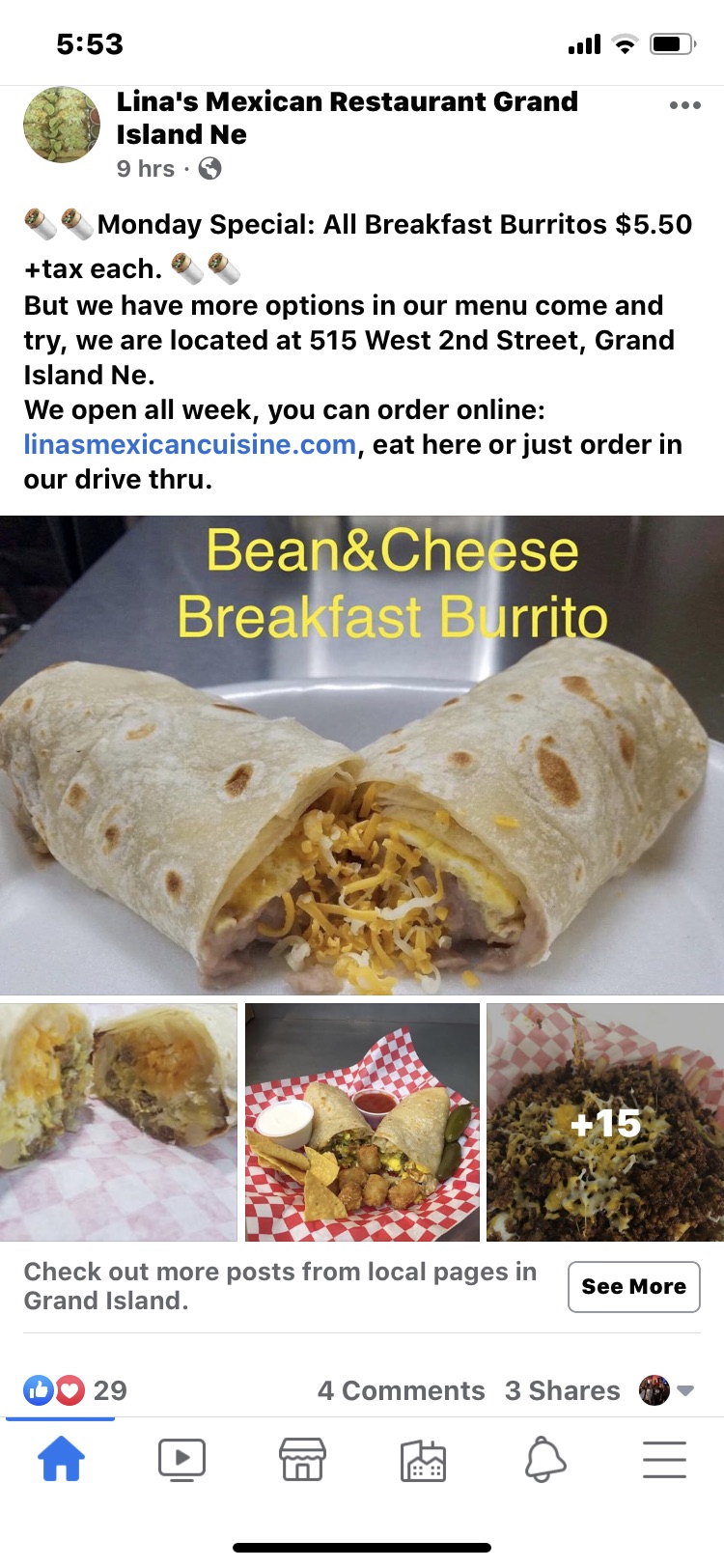This screenshot has height=1568, width=724.
Task: Open Lina's Mexican Restaurant Grand Island page
Action: 347,117
